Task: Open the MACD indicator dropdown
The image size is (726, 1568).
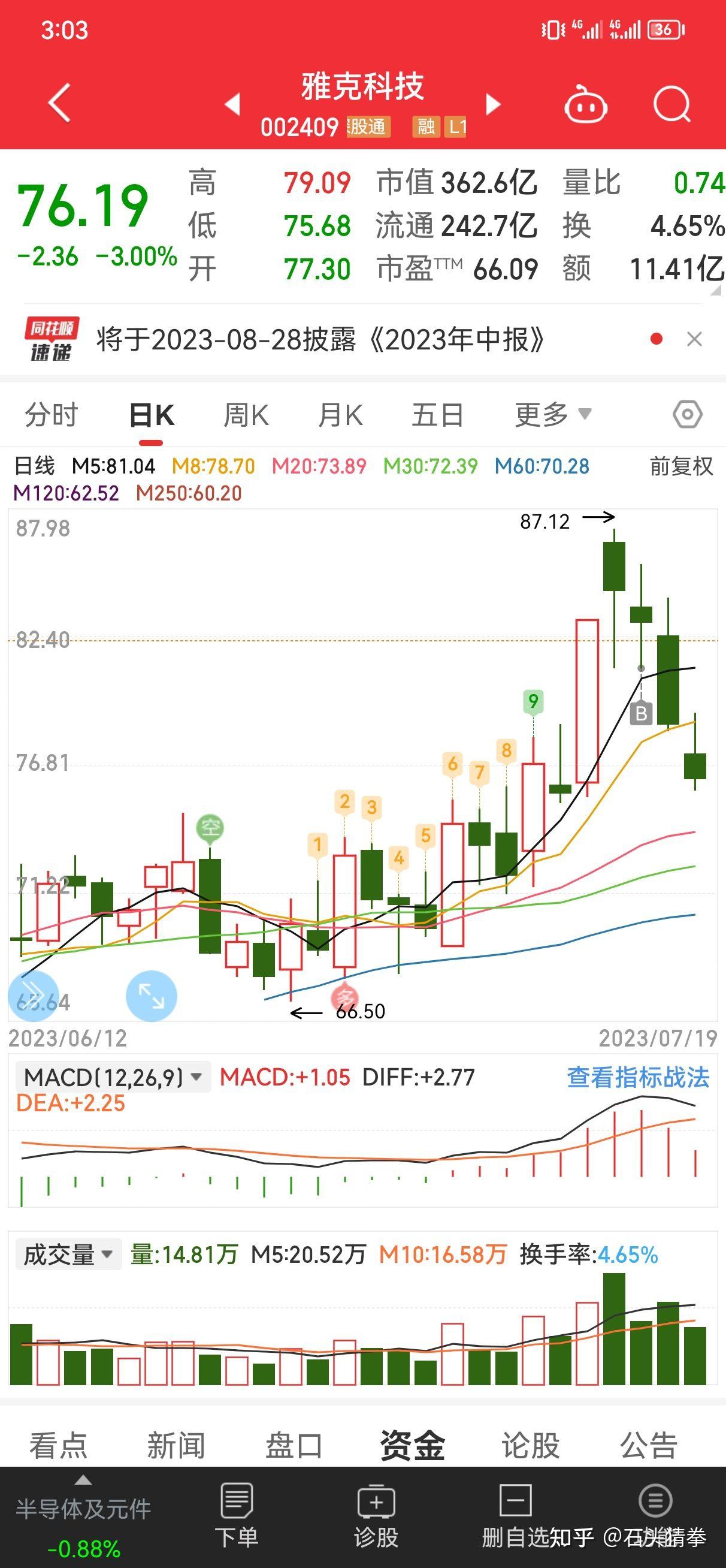Action: pyautogui.click(x=113, y=1077)
